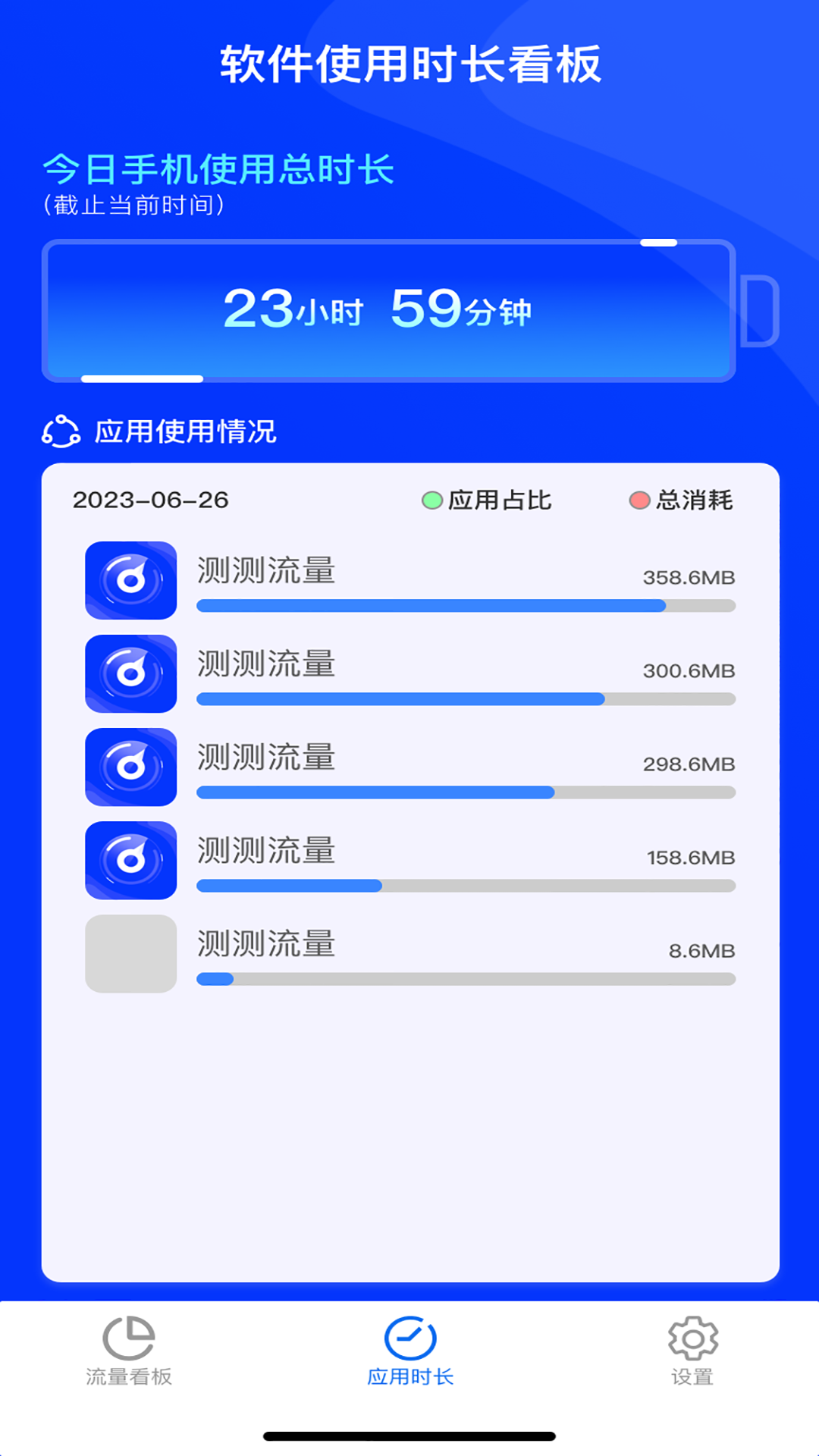View the 测测流量 row showing 298.6MB
The width and height of the screenshot is (819, 1456).
point(409,767)
